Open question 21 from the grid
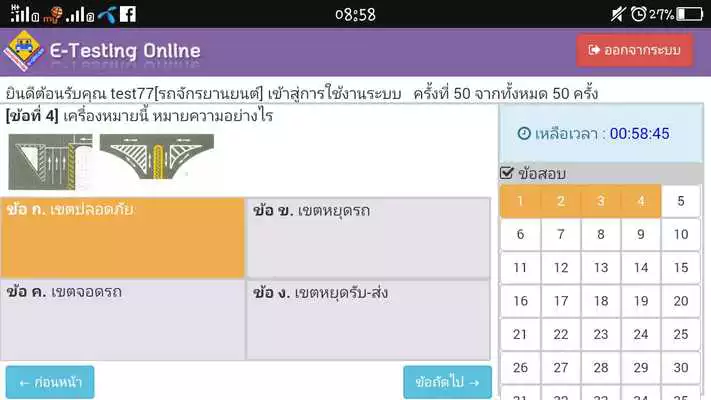Screen dimensions: 711x400 [520, 334]
